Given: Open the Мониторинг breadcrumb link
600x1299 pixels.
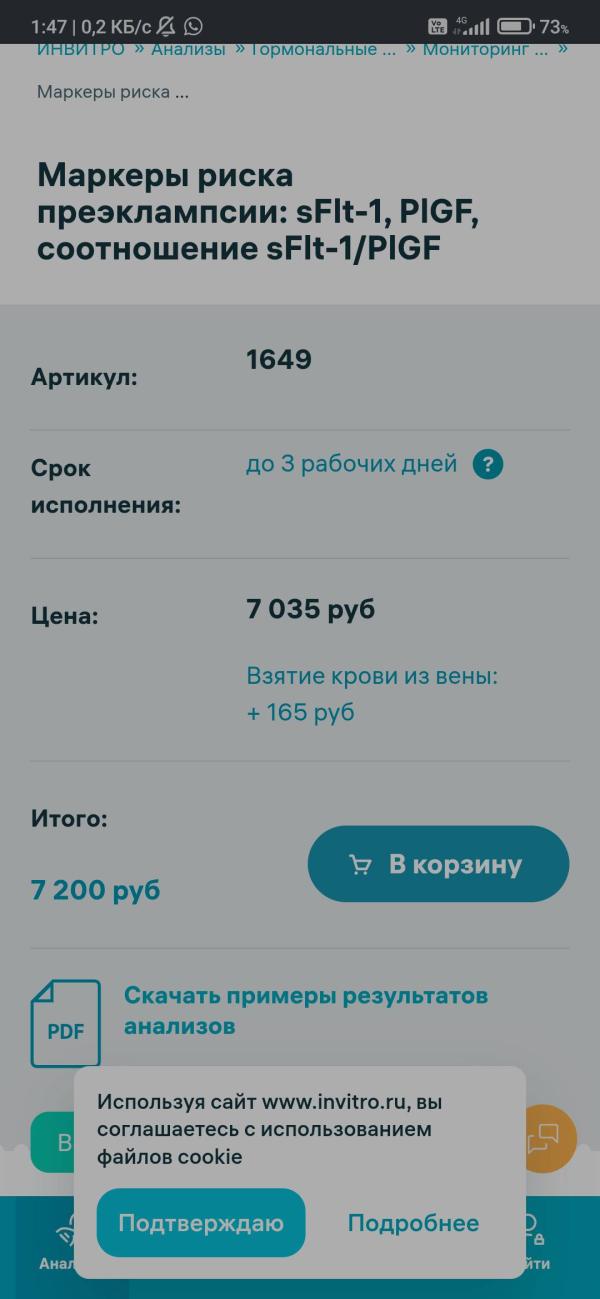Looking at the screenshot, I should point(485,50).
